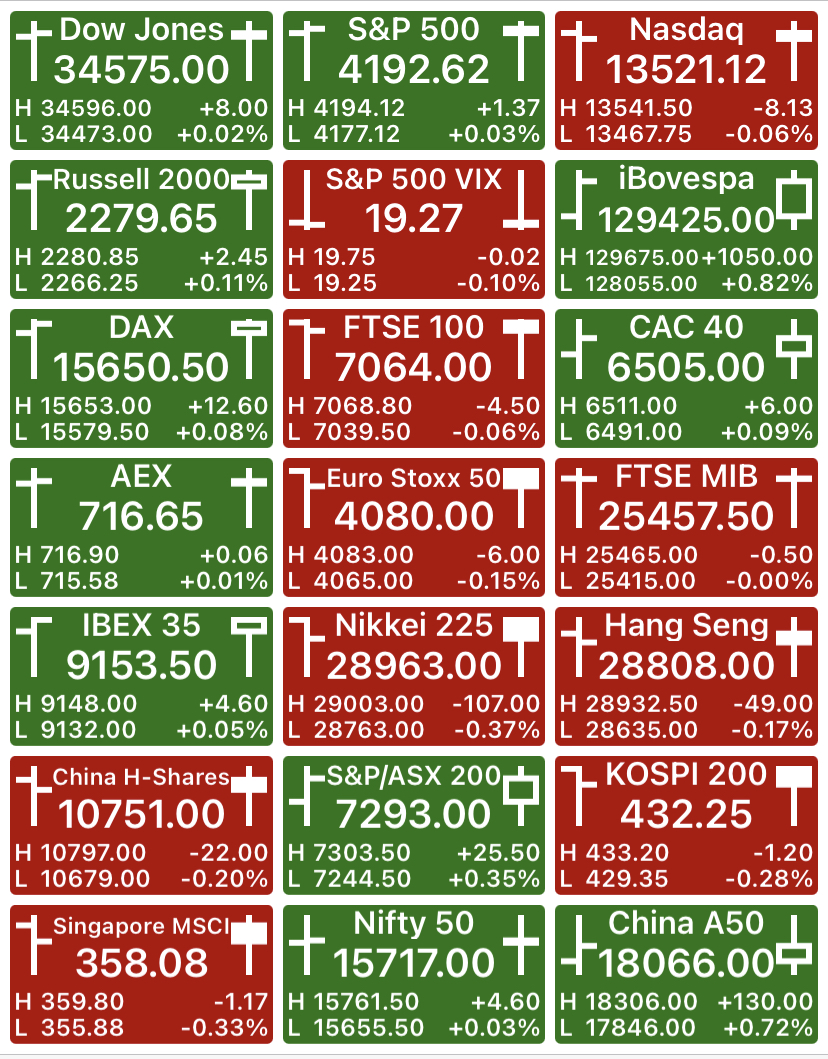
Task: Open the China A50 tile
Action: (x=686, y=975)
